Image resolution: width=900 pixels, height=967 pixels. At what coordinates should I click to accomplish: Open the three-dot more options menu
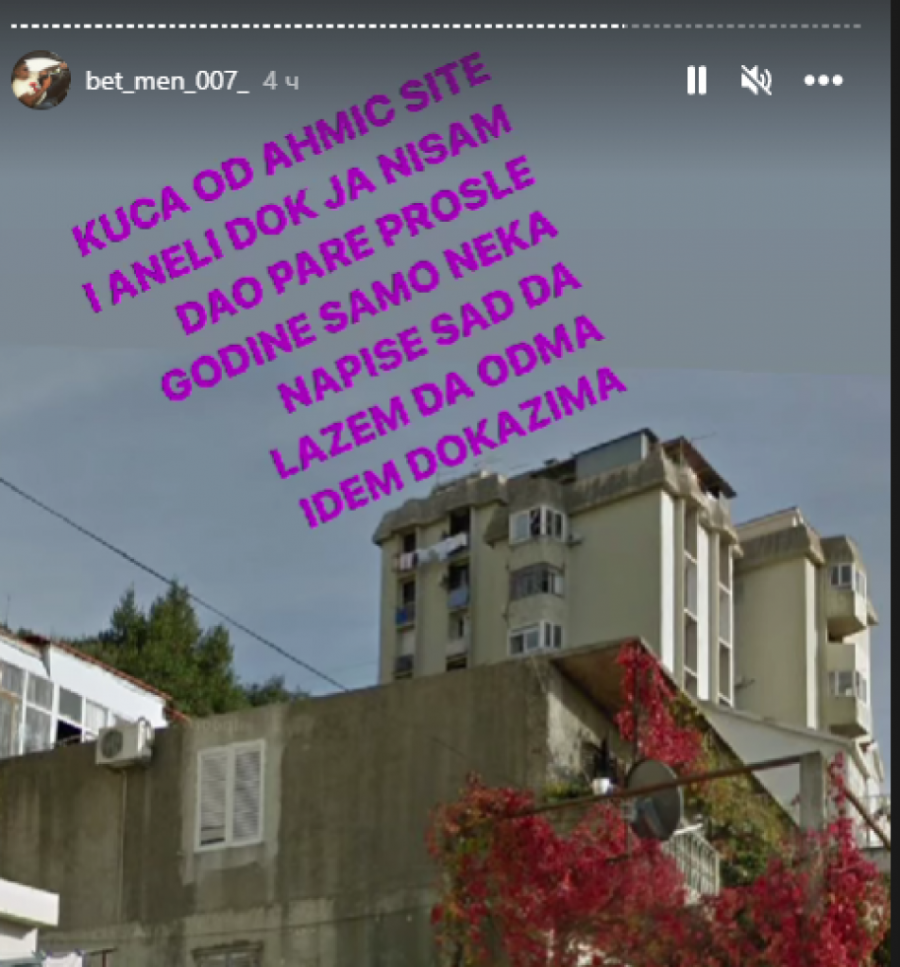point(823,80)
